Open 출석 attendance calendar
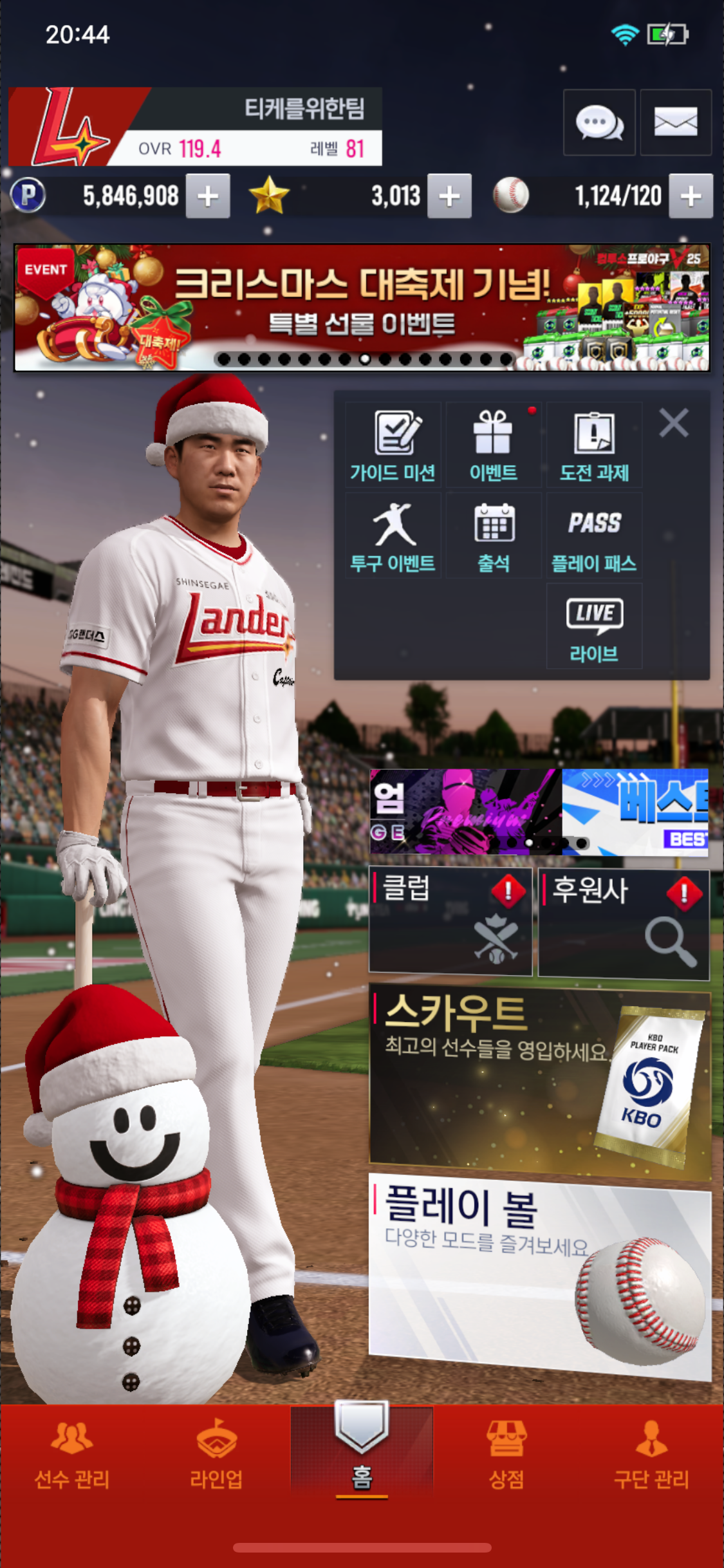This screenshot has width=724, height=1568. coord(494,537)
